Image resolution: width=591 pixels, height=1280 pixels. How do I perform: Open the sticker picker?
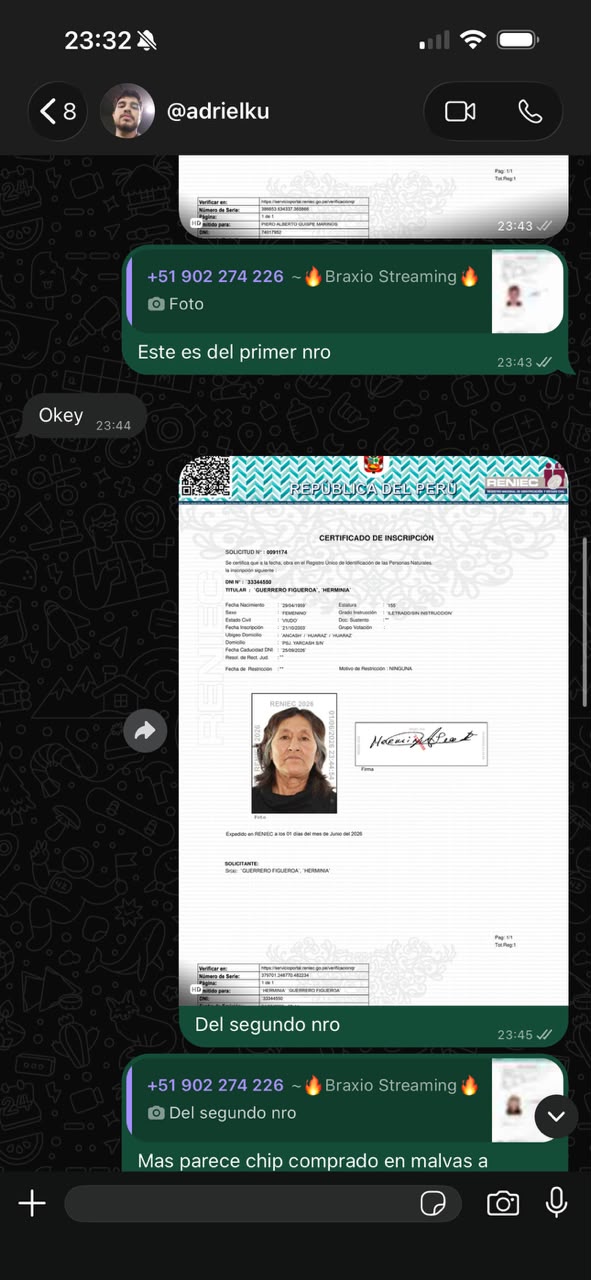coord(433,1203)
